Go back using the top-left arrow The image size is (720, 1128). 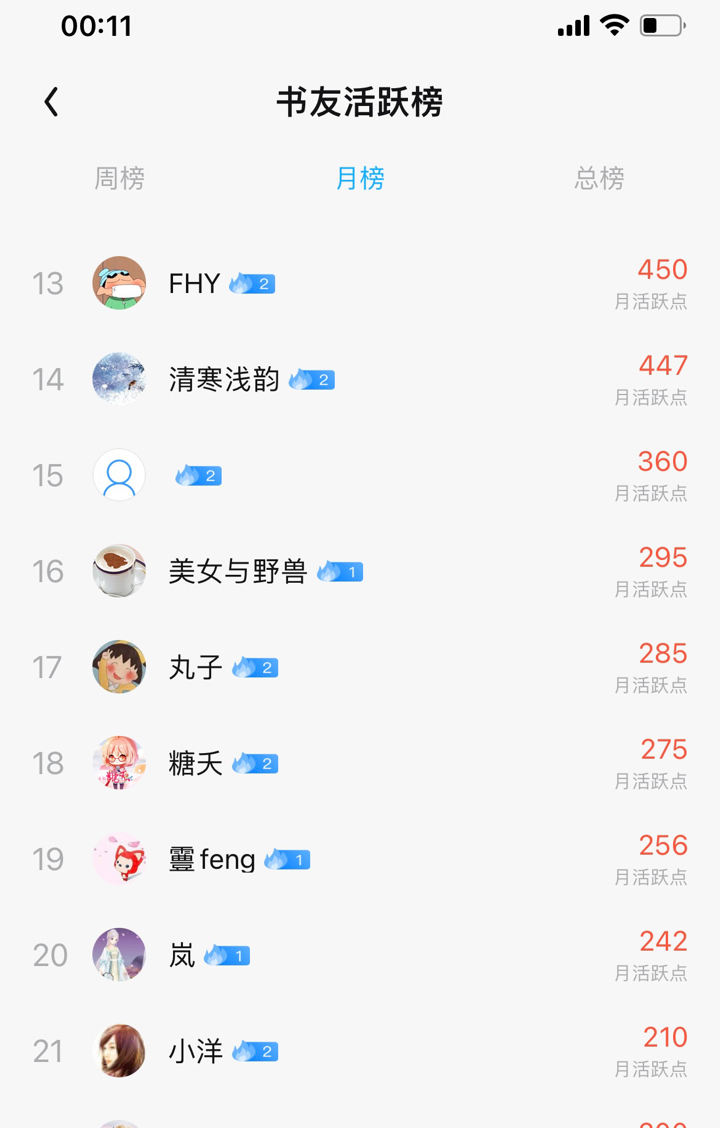click(x=52, y=102)
